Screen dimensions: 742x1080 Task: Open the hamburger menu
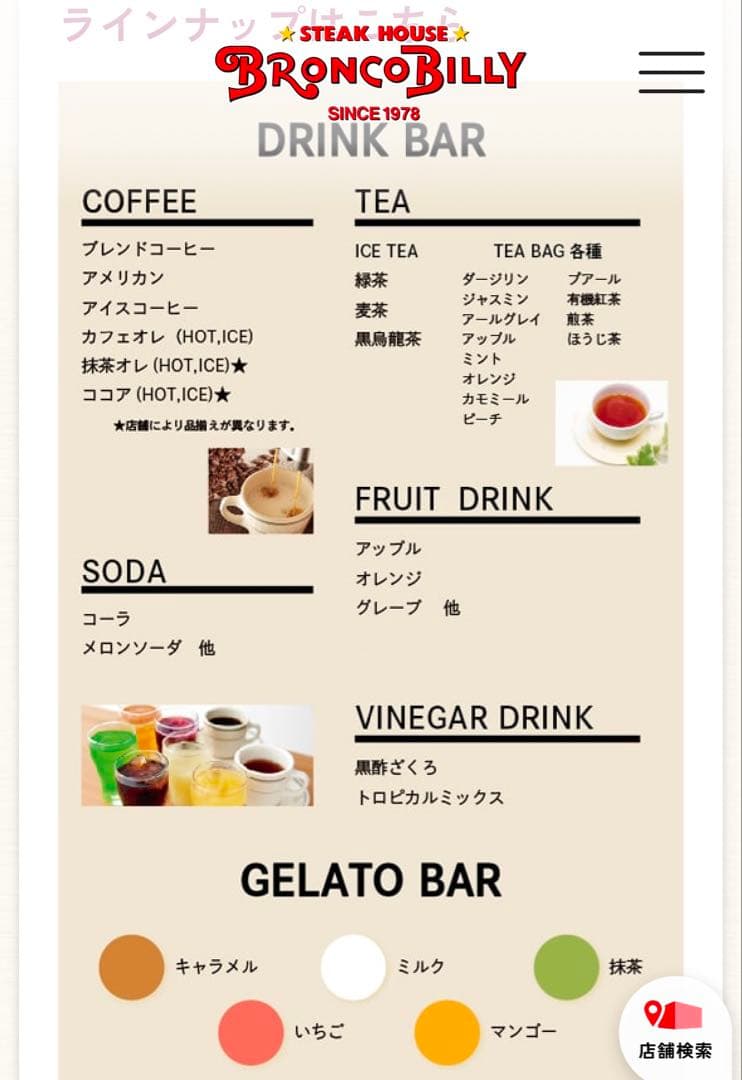pyautogui.click(x=671, y=72)
